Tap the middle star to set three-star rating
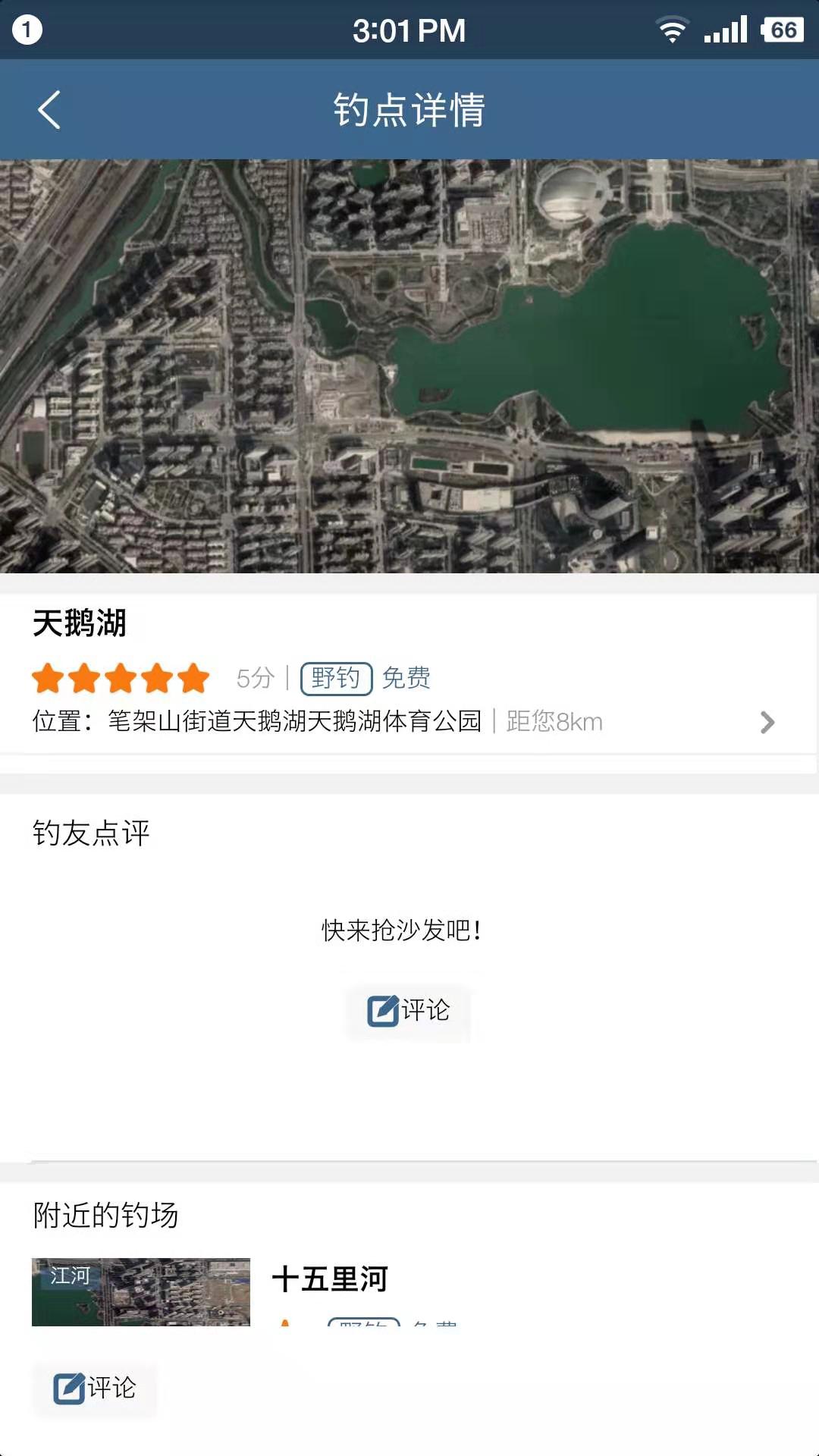Viewport: 819px width, 1456px height. click(123, 678)
